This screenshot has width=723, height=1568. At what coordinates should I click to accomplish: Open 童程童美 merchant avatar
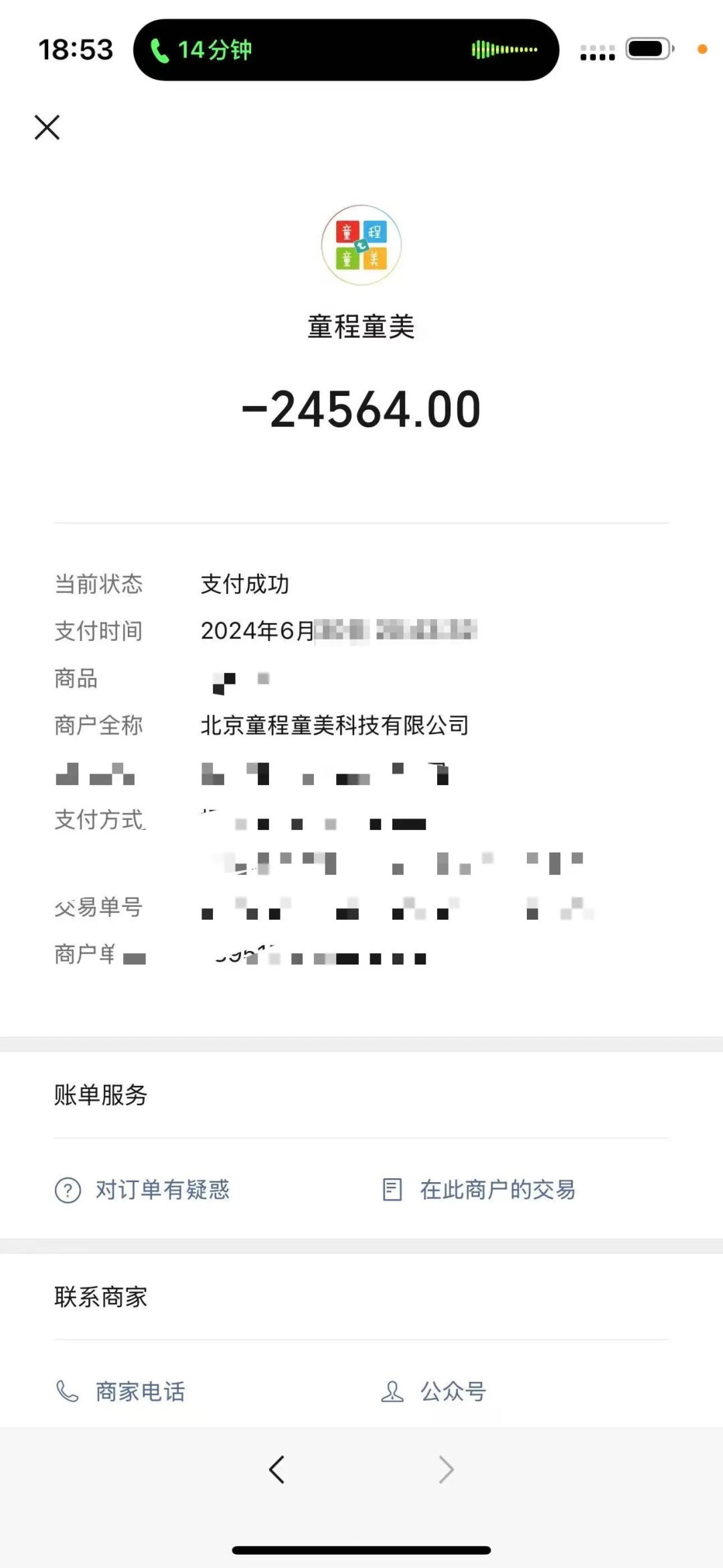tap(361, 245)
